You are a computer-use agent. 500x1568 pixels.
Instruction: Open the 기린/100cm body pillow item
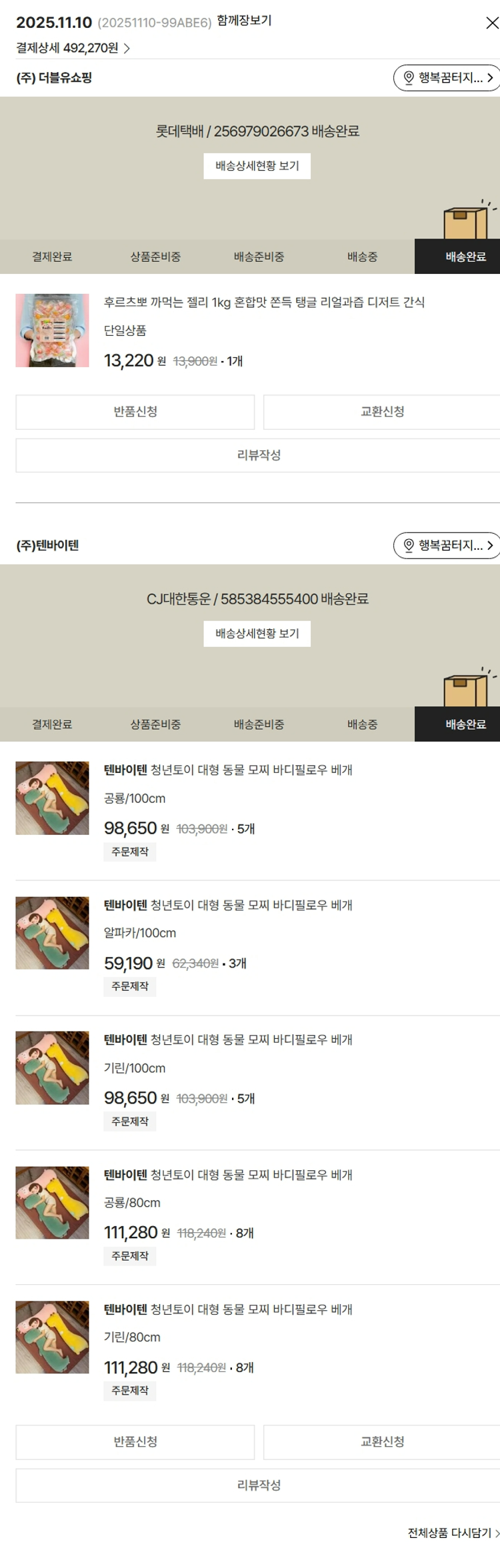(x=228, y=1040)
